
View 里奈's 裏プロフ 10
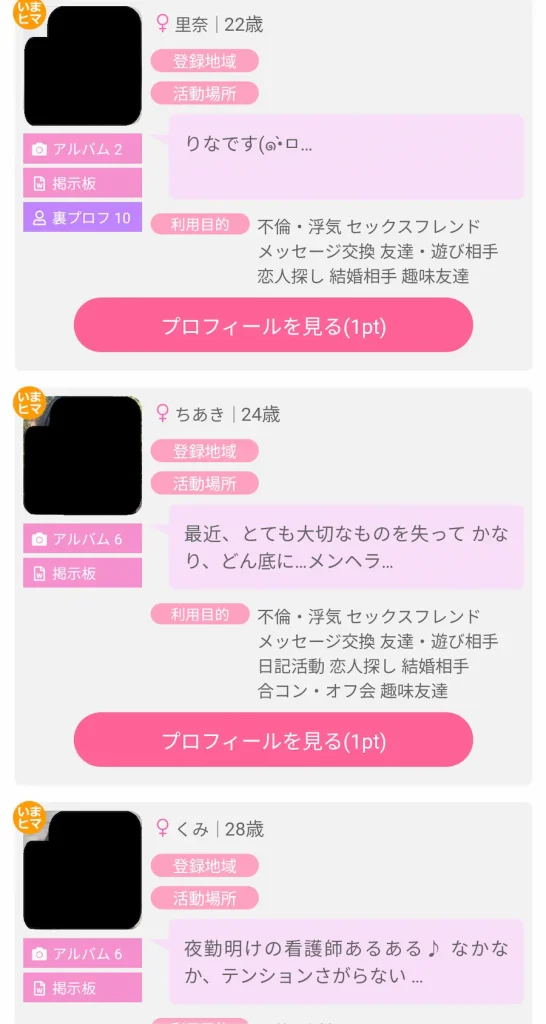82,217
